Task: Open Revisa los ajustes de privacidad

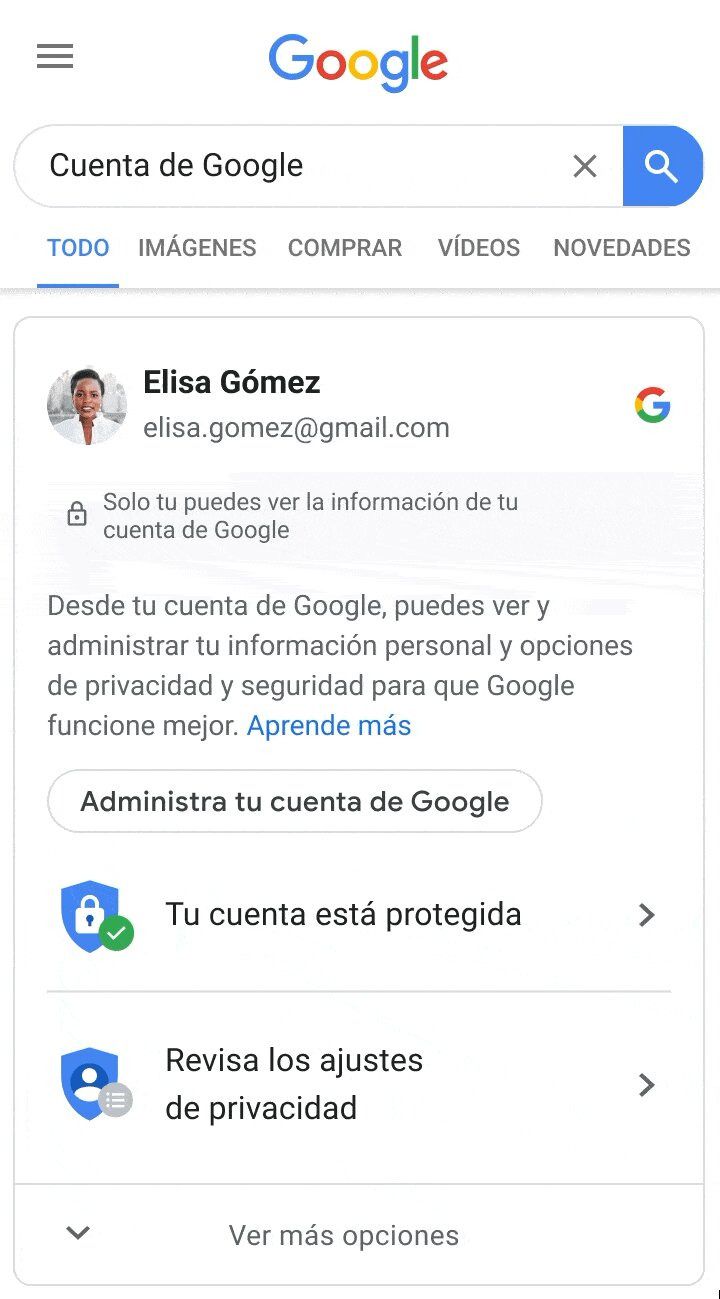Action: coord(359,1084)
